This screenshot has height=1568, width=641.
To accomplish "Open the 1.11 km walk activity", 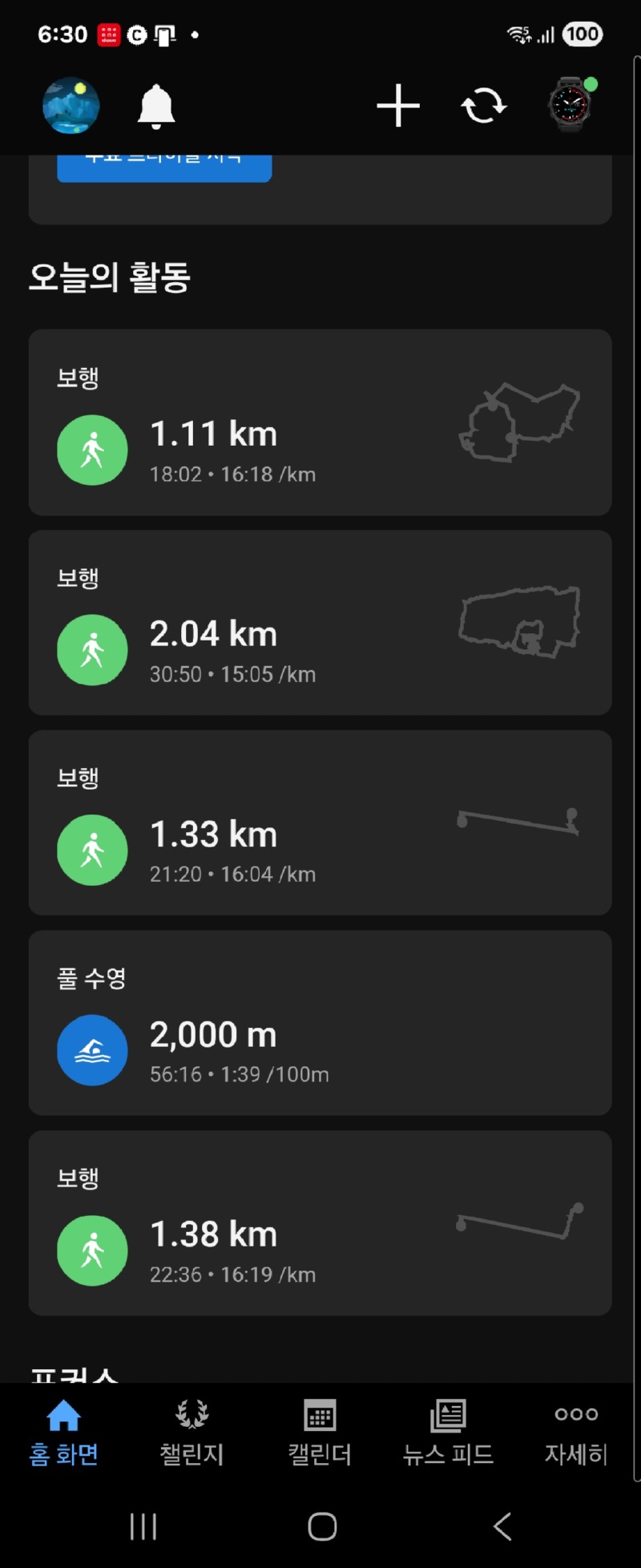I will point(320,422).
